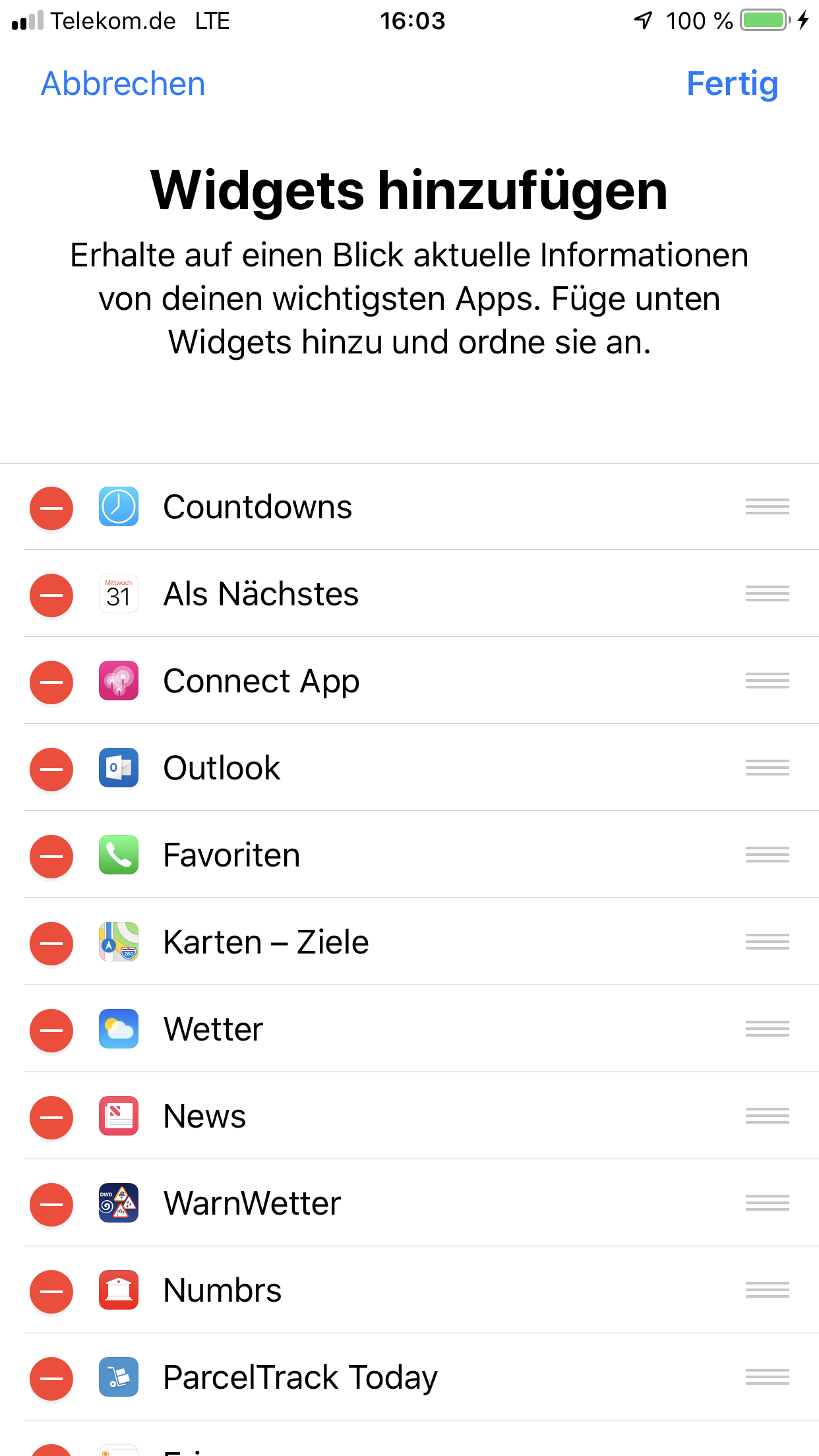Remove the Favoriten widget
Image resolution: width=819 pixels, height=1456 pixels.
(51, 857)
